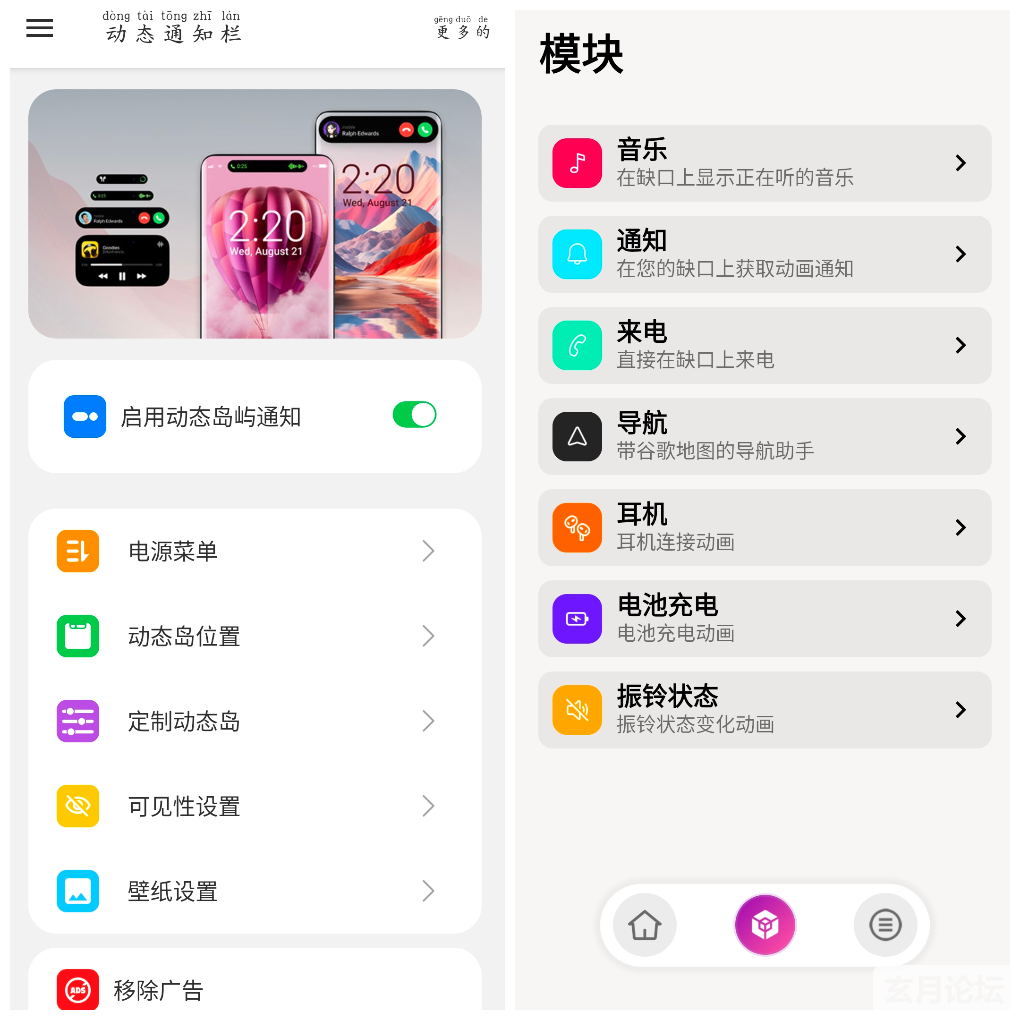Open the 导航 module
This screenshot has height=1020, width=1020.
click(x=764, y=436)
